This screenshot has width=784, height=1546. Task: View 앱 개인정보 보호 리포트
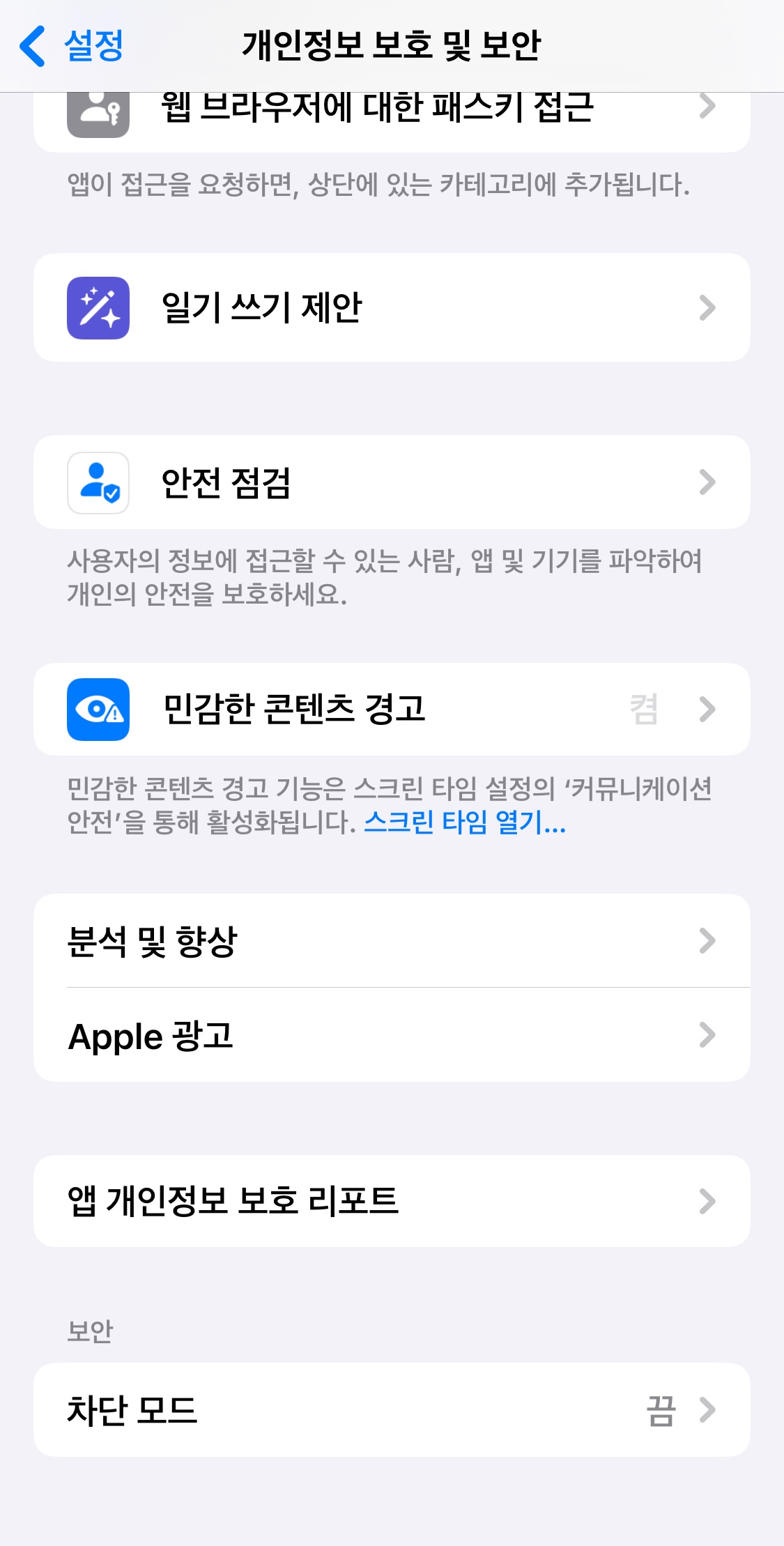tap(390, 1201)
